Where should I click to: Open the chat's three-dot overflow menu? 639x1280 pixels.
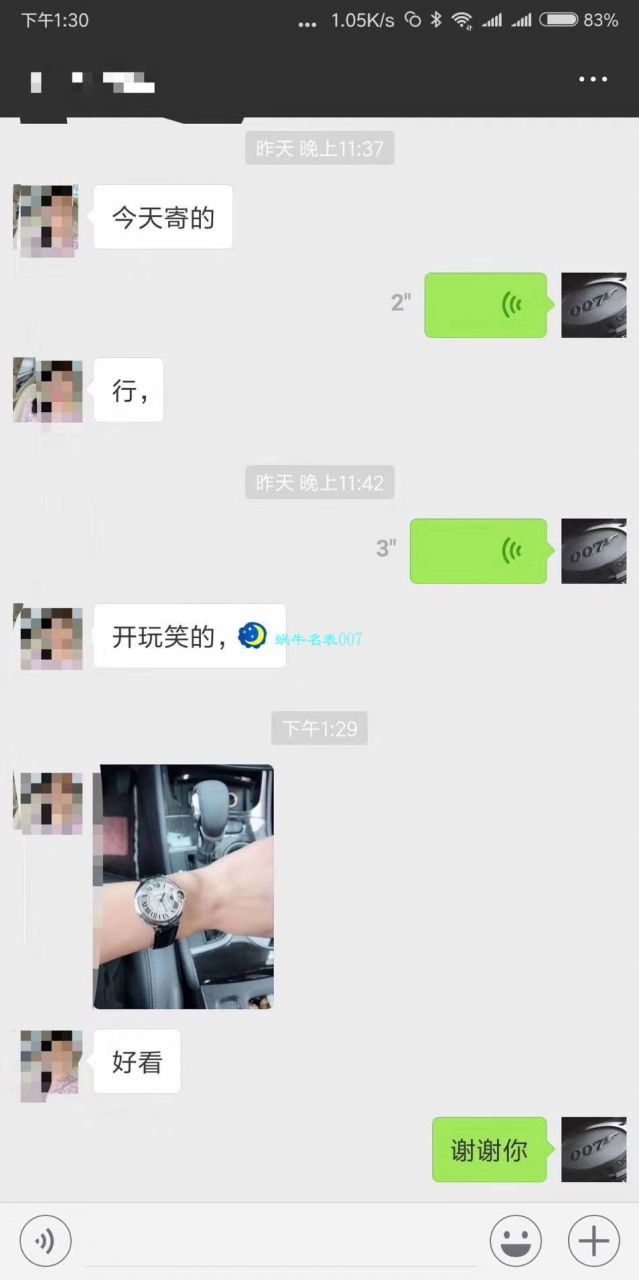pos(593,79)
